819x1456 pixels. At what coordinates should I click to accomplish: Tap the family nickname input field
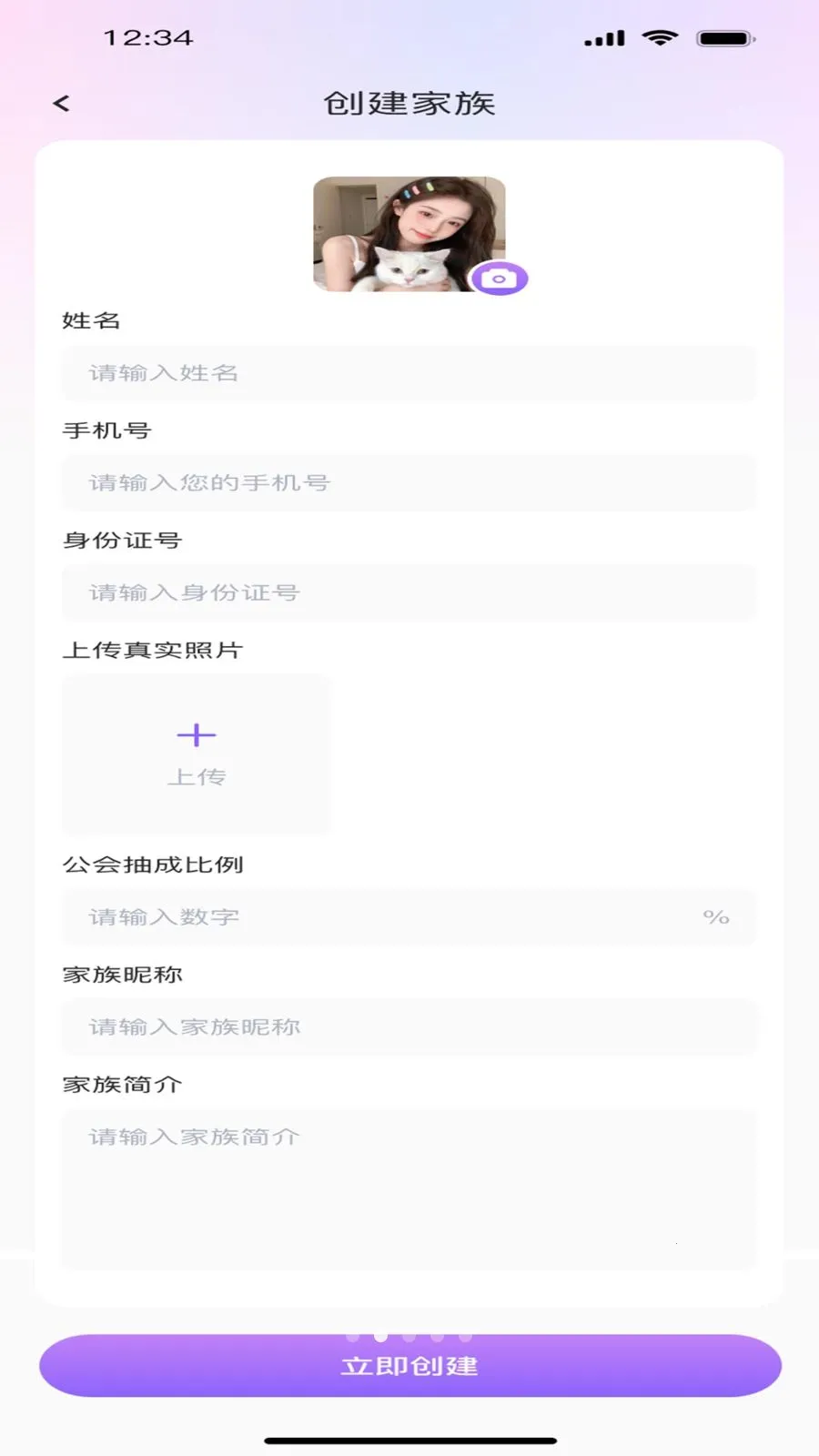409,1026
